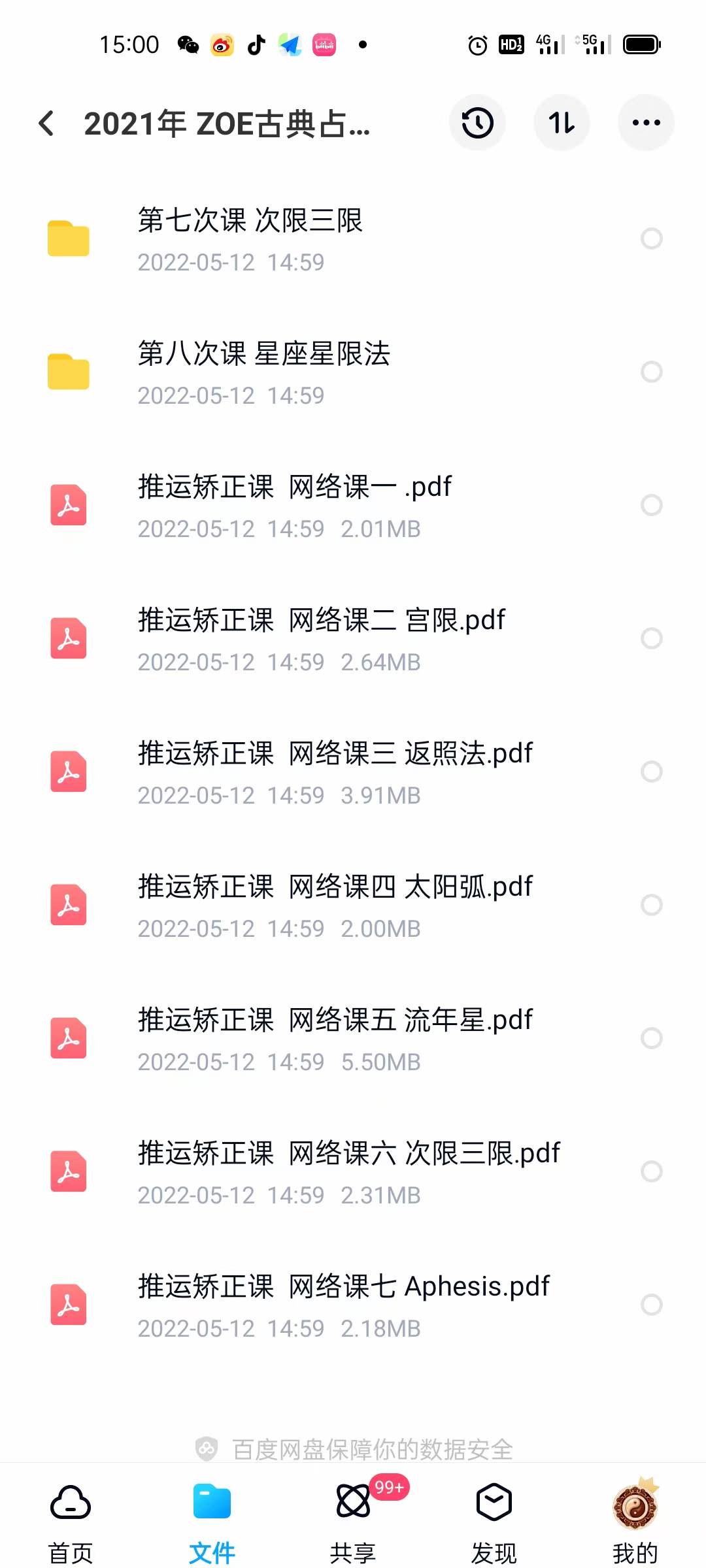Select checkbox next to 推运矫正课 网络课一
This screenshot has width=706, height=1568.
coord(652,505)
